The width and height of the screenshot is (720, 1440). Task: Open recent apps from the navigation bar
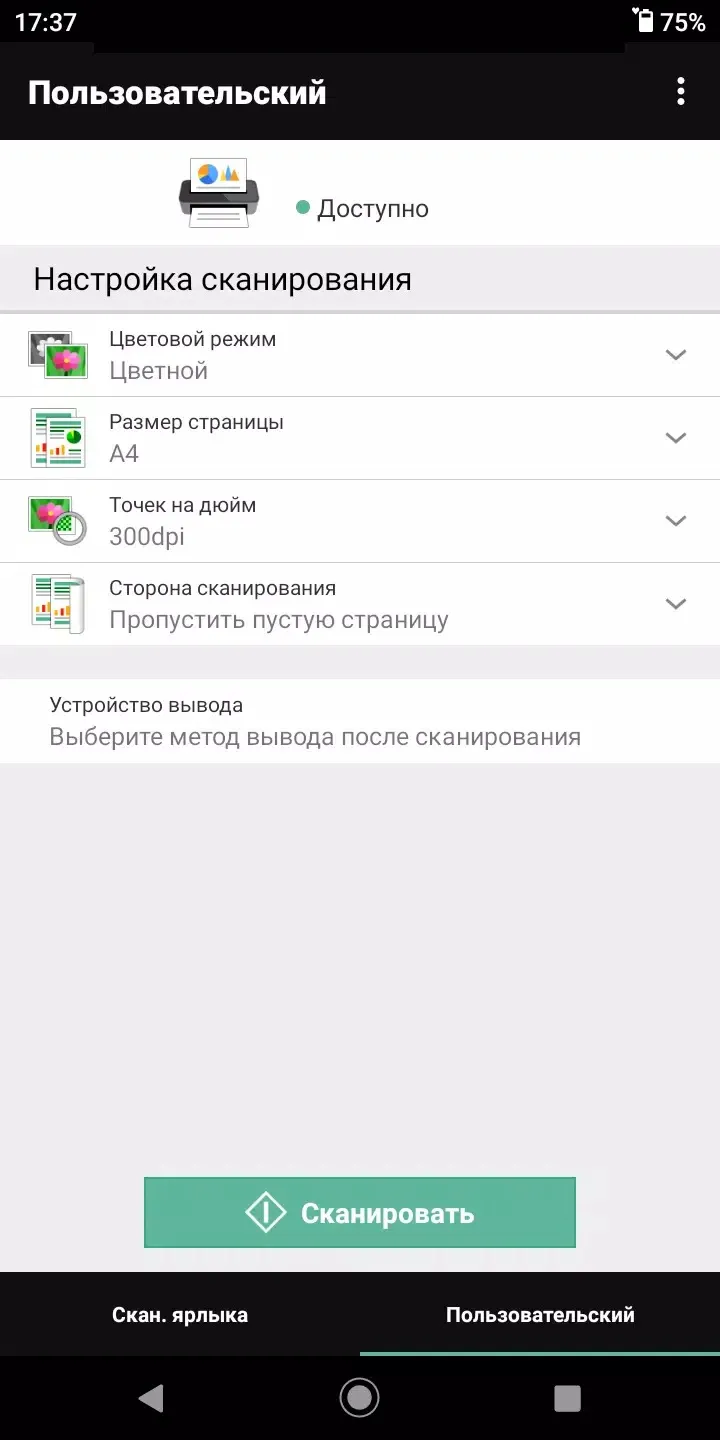coord(567,1398)
